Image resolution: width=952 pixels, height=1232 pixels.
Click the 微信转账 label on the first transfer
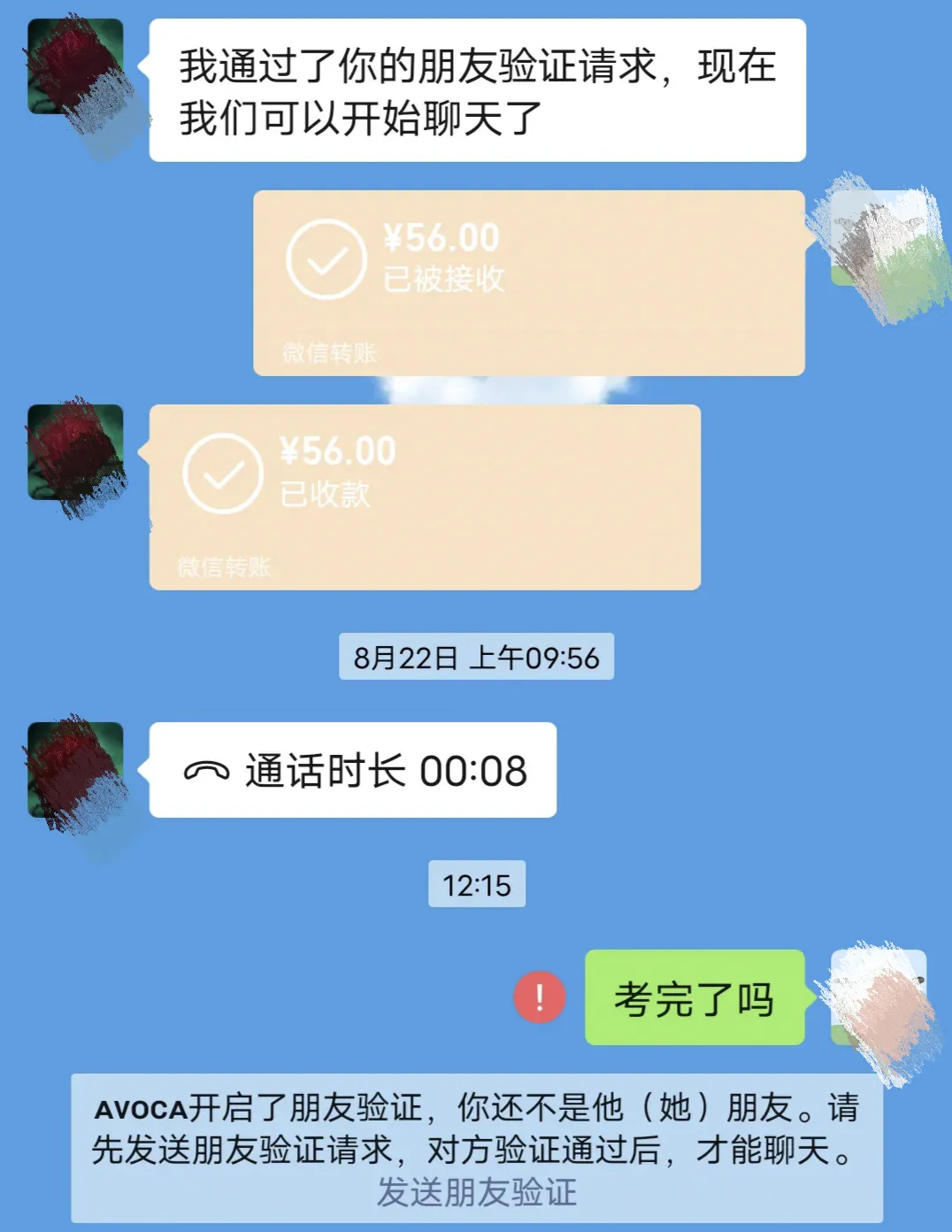[329, 352]
